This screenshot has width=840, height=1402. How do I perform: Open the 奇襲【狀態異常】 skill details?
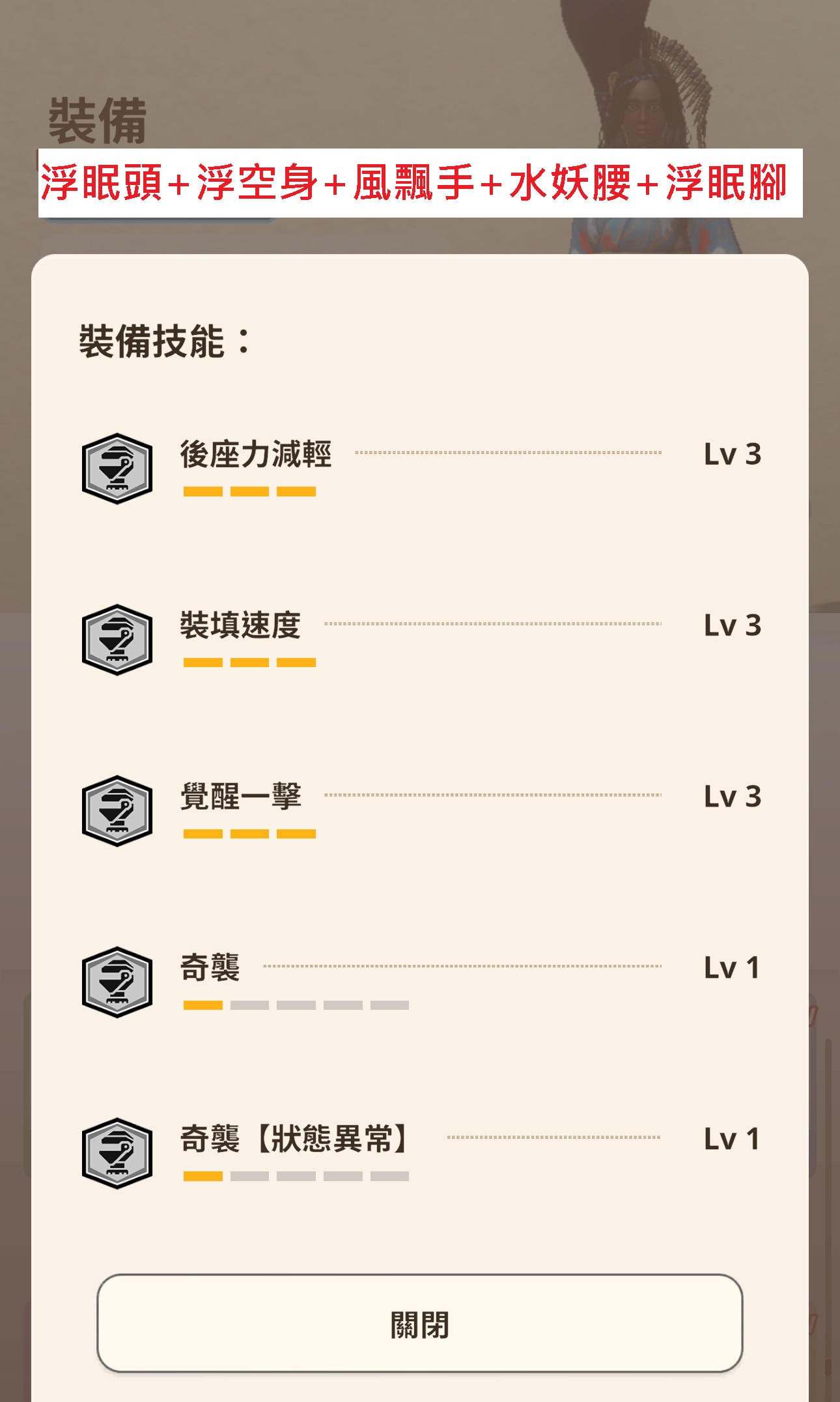294,1140
